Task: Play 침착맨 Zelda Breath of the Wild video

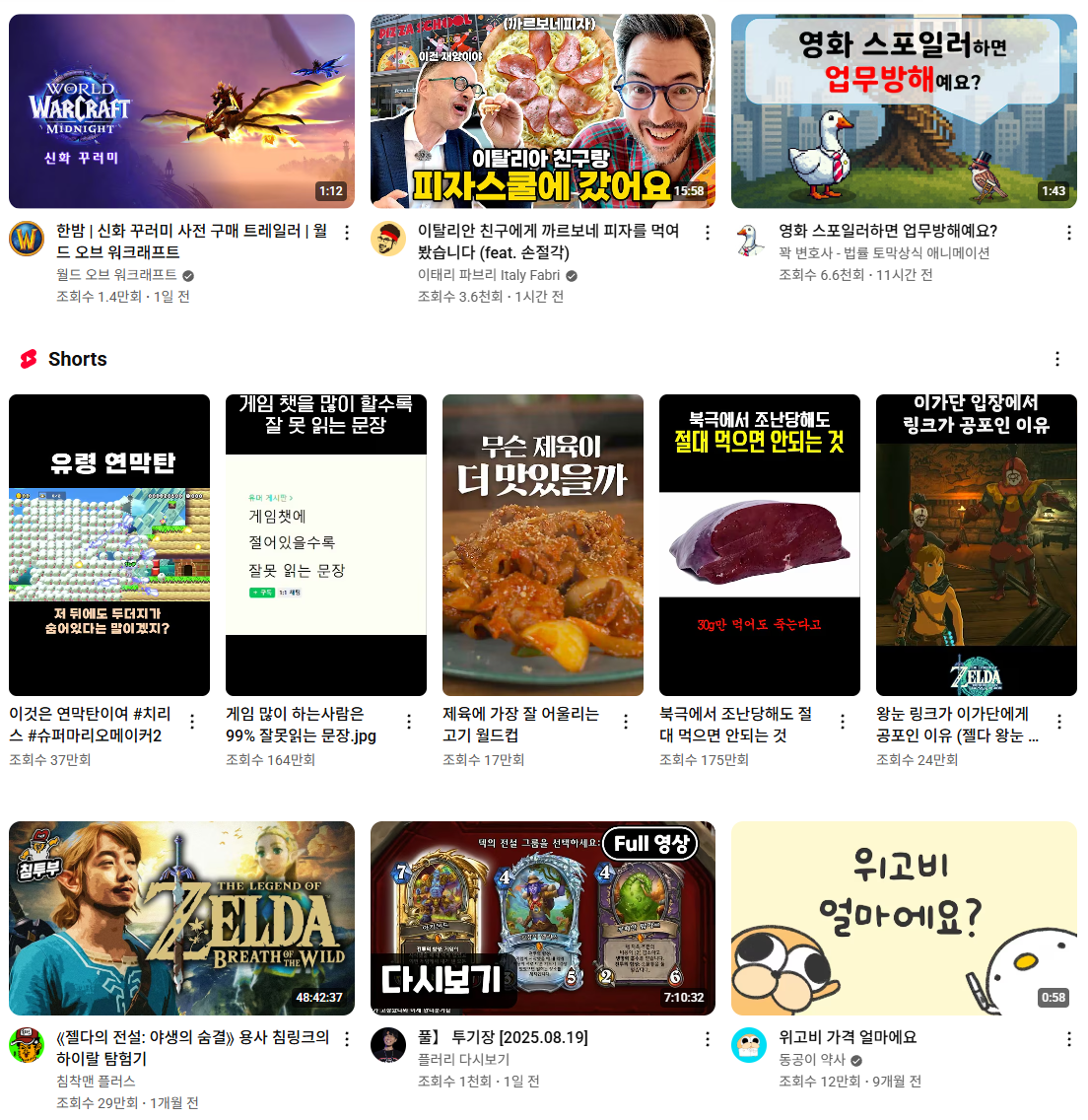Action: coord(181,917)
